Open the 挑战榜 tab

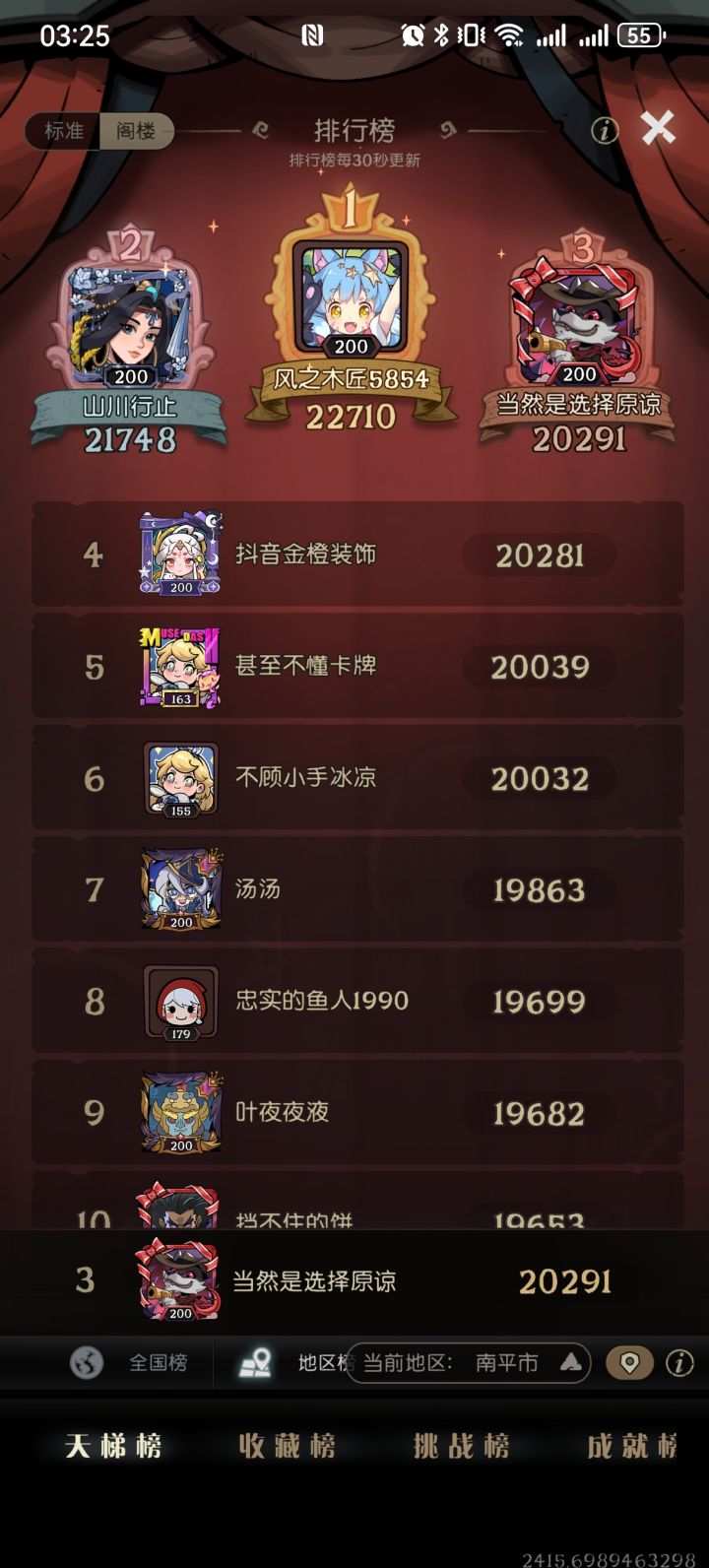[x=459, y=1445]
